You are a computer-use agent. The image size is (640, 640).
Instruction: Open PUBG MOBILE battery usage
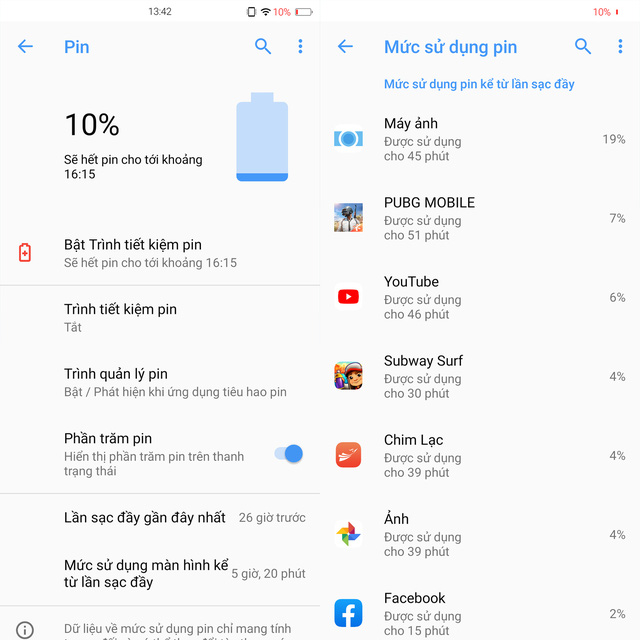pos(480,218)
